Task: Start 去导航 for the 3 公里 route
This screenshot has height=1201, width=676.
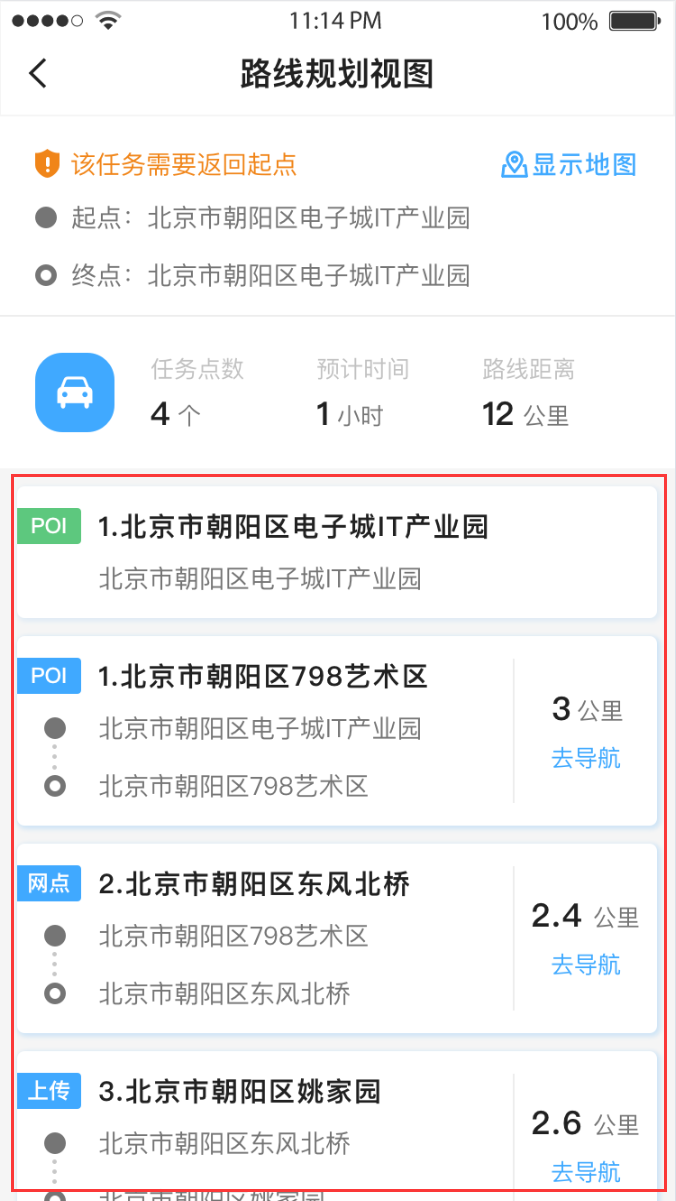Action: point(586,758)
